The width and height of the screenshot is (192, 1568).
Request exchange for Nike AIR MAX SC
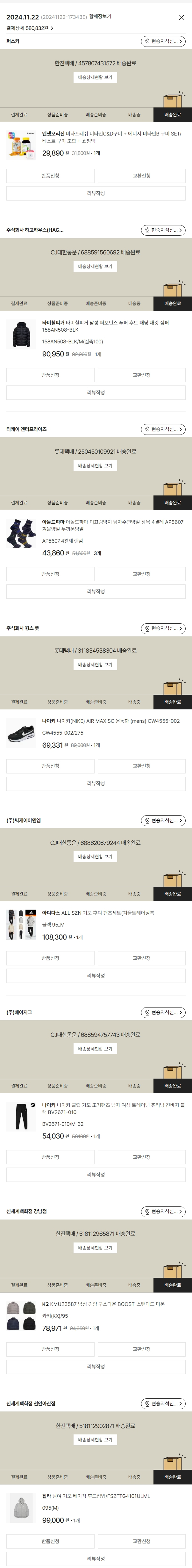pyautogui.click(x=141, y=766)
